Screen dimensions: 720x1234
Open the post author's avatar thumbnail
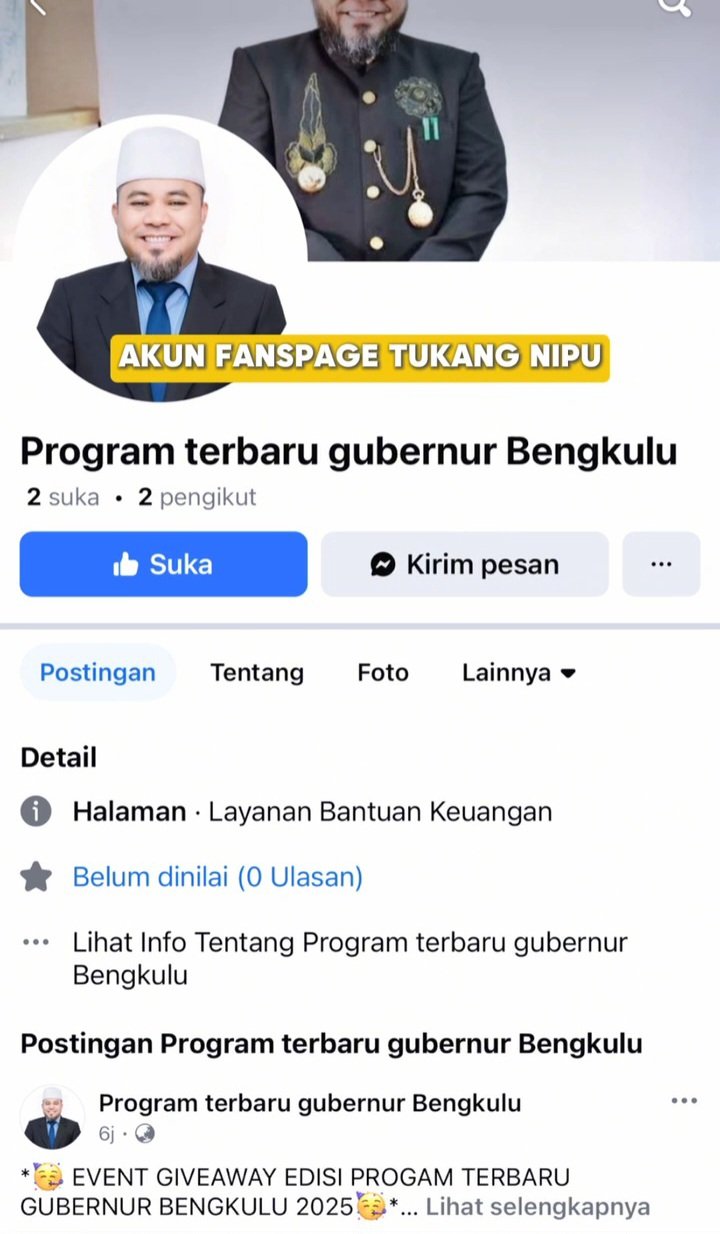52,1117
